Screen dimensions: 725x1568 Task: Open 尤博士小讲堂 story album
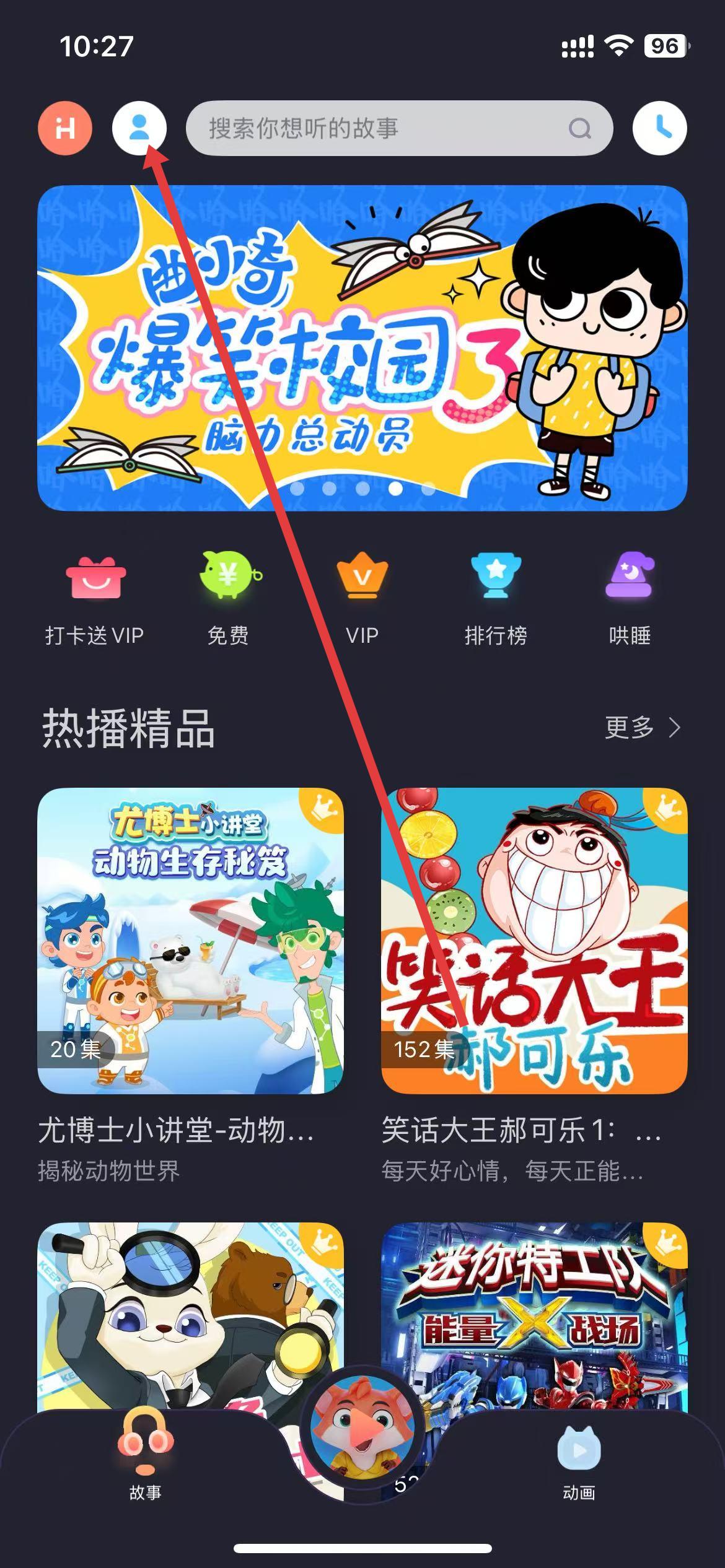pyautogui.click(x=190, y=941)
